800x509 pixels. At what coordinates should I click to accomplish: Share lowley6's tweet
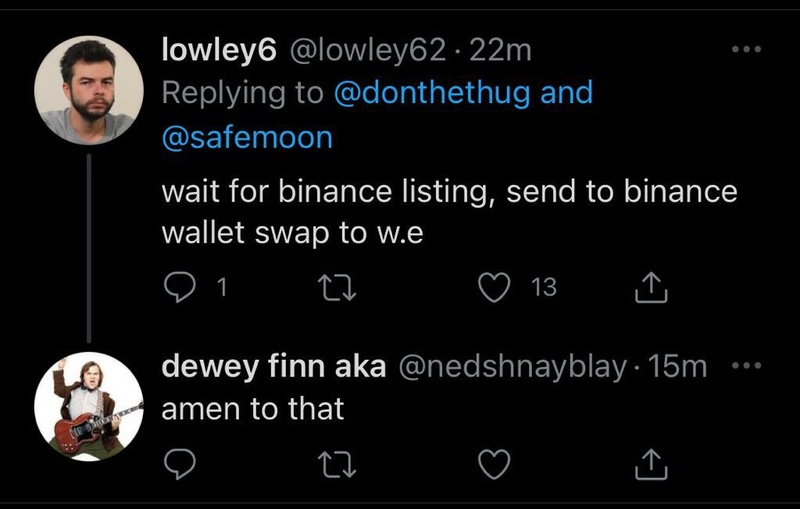tap(651, 288)
